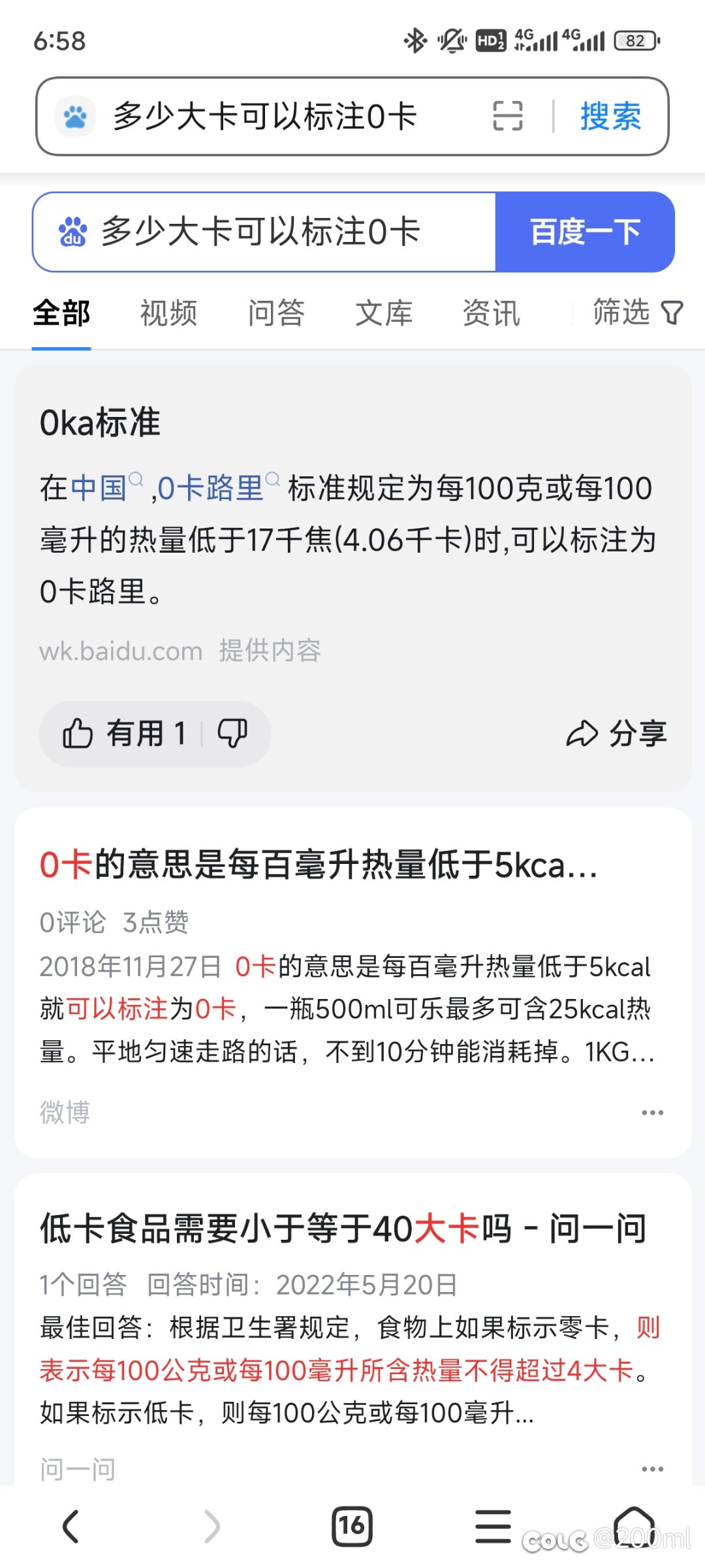Tap the 百度一下 search button
Image resolution: width=705 pixels, height=1568 pixels.
pyautogui.click(x=585, y=232)
